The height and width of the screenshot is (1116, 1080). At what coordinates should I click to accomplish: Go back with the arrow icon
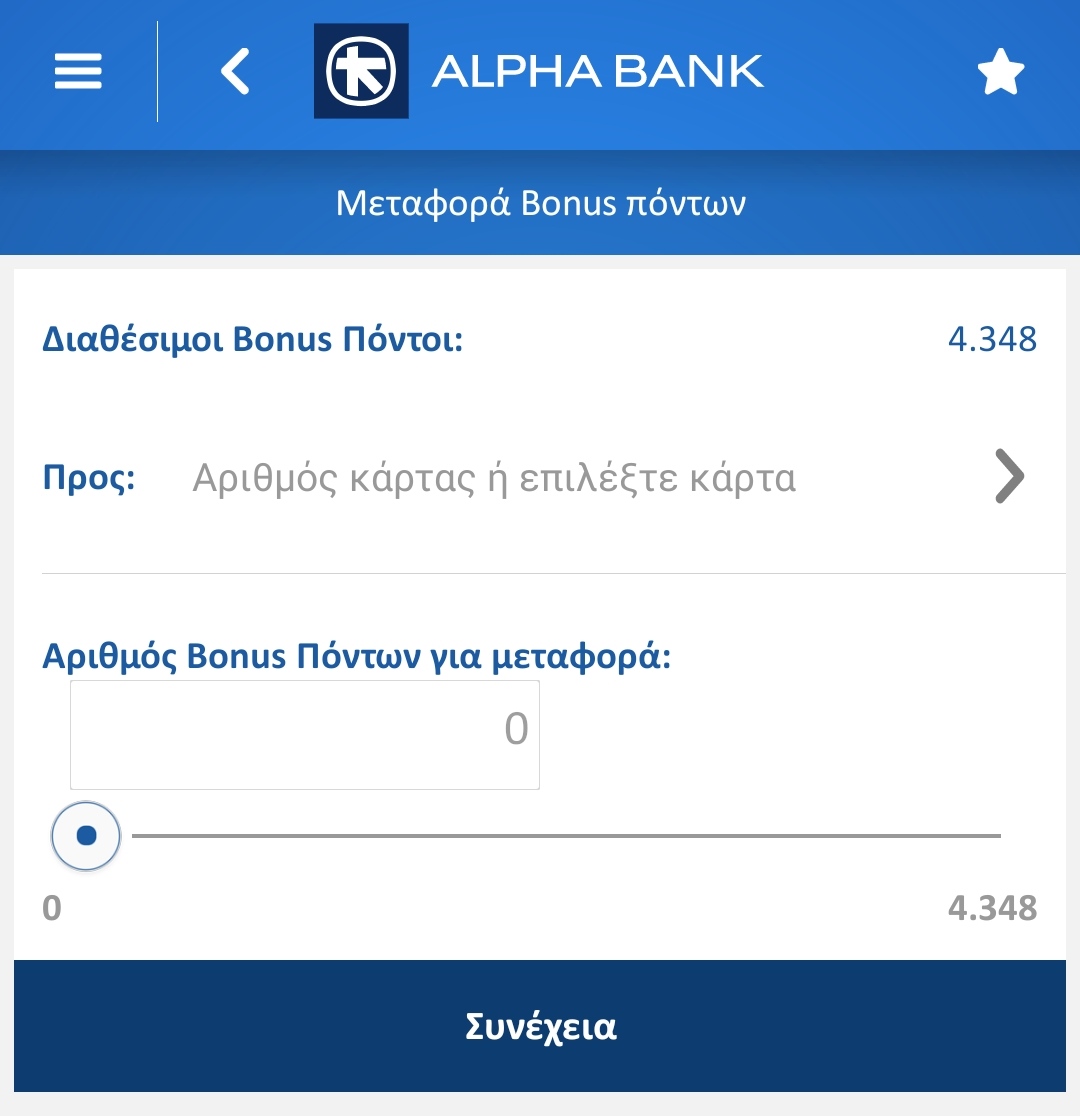coord(235,72)
